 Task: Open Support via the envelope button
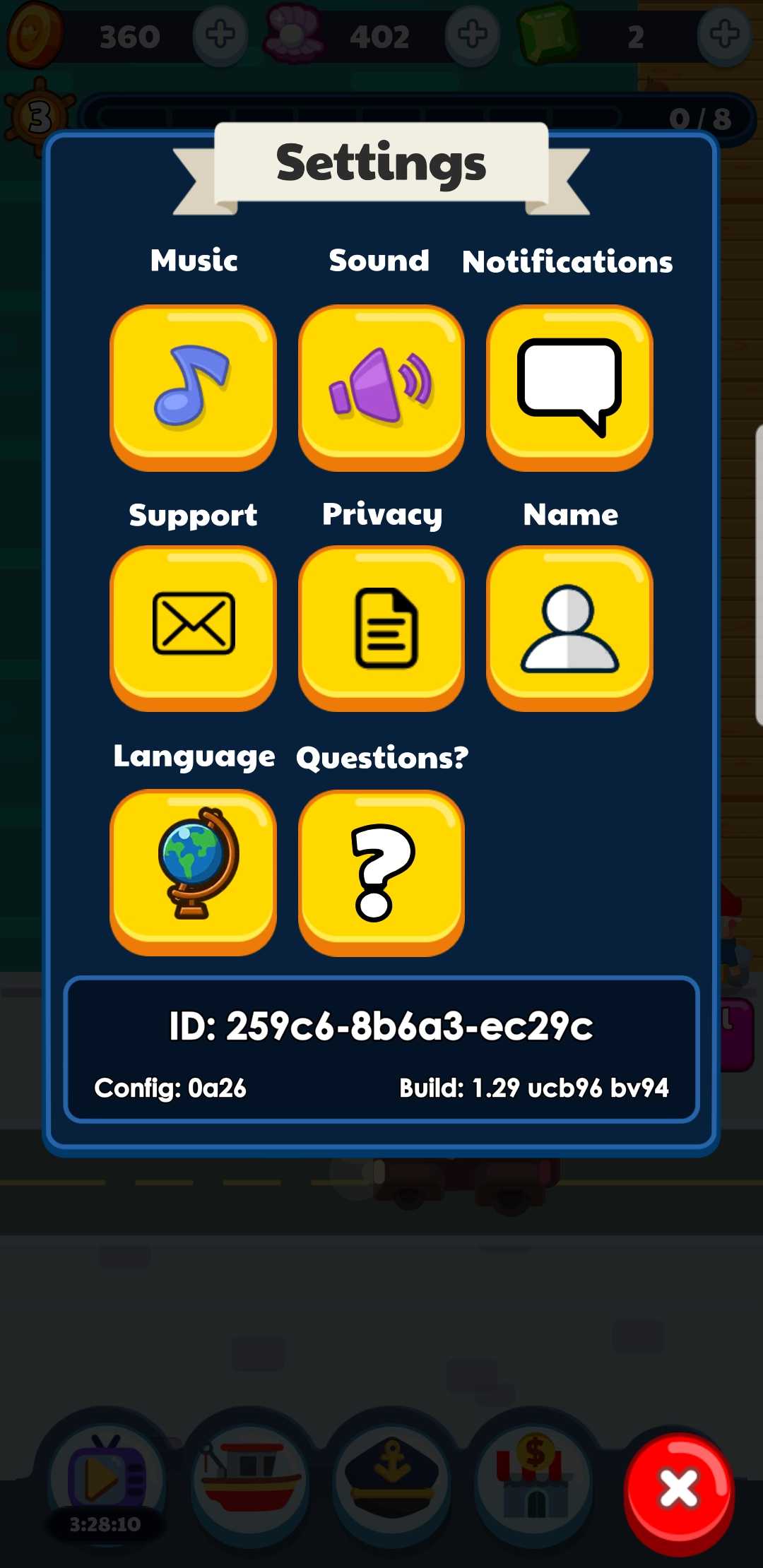[x=193, y=628]
